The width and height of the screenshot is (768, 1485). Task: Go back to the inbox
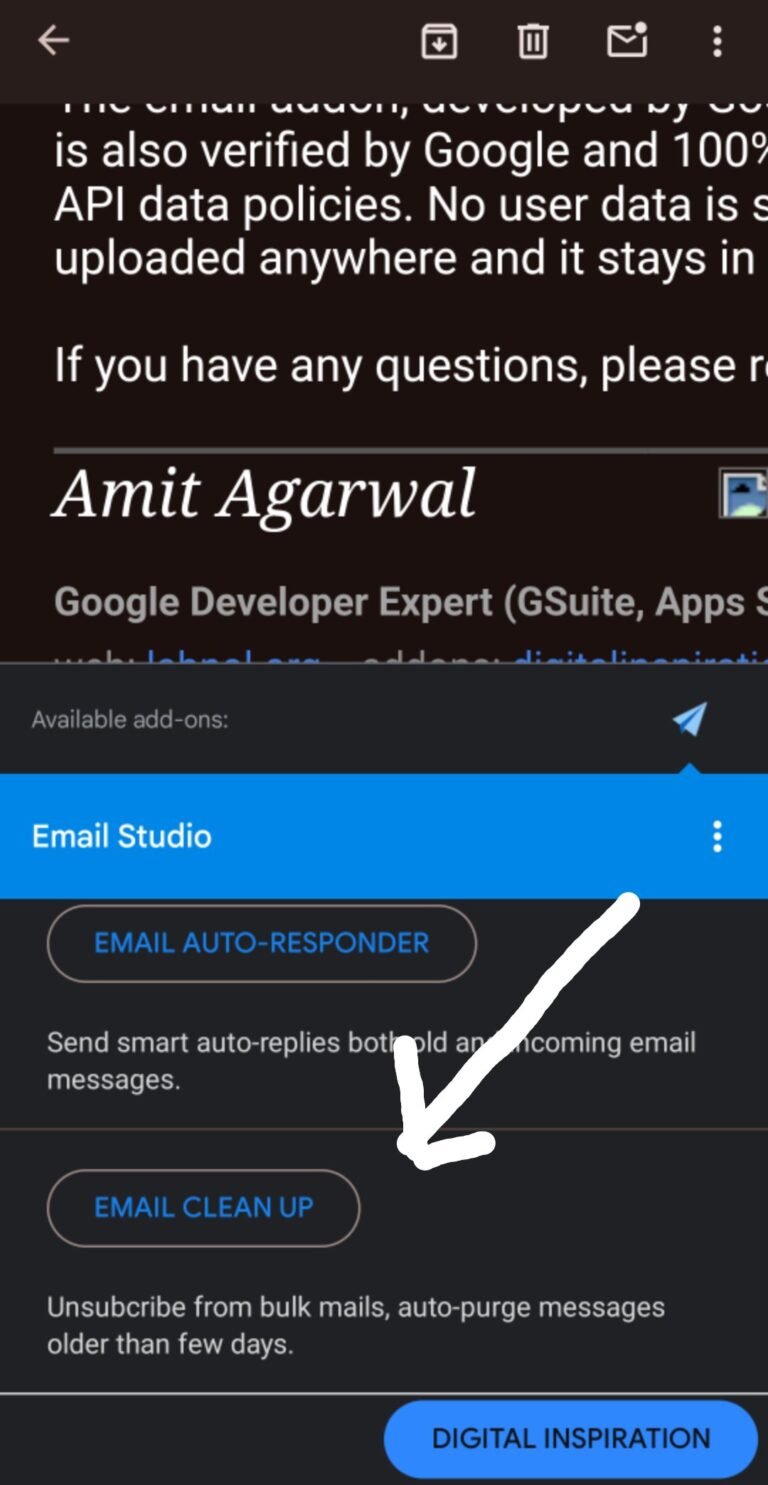click(53, 41)
